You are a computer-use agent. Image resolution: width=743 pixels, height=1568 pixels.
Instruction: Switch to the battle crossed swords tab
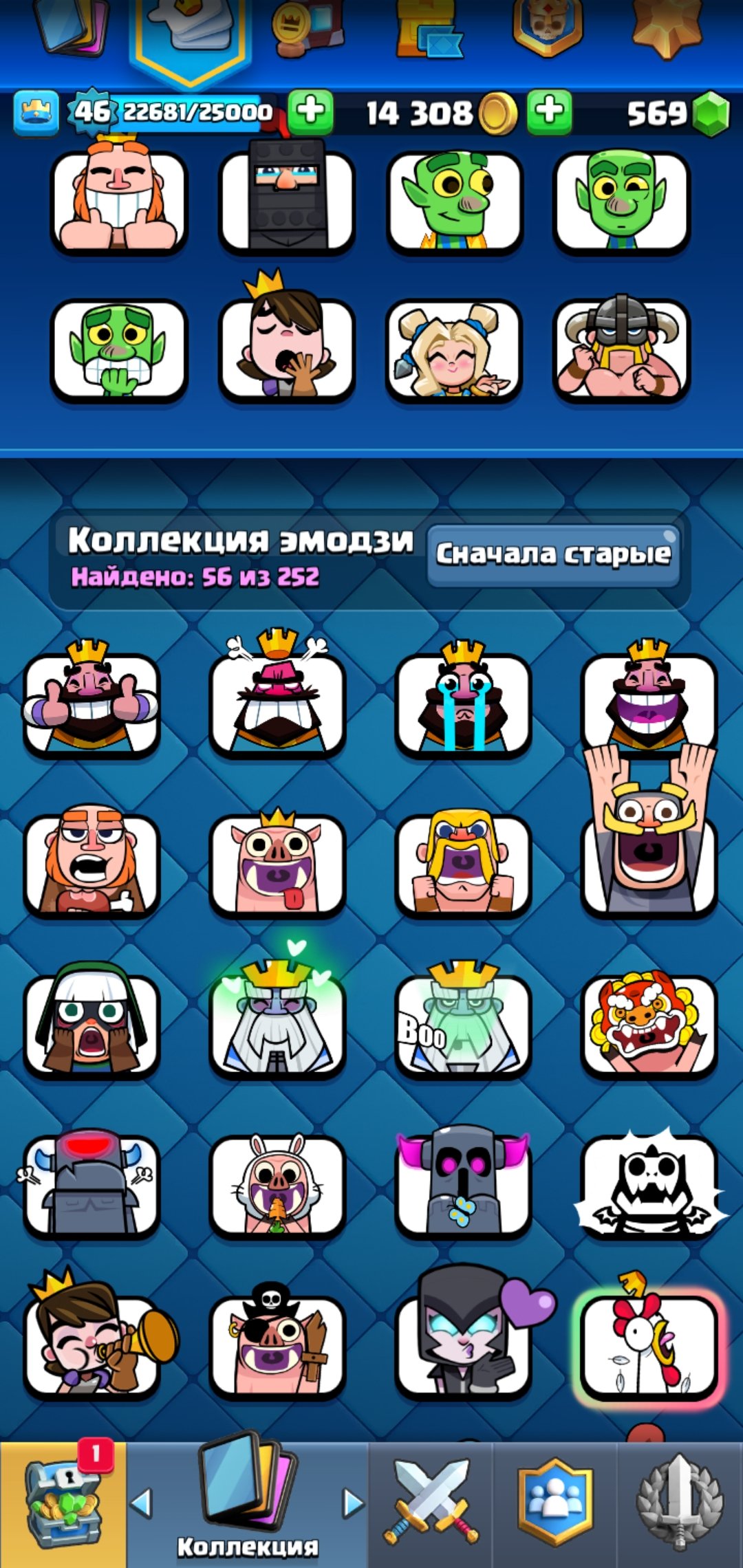[431, 1503]
